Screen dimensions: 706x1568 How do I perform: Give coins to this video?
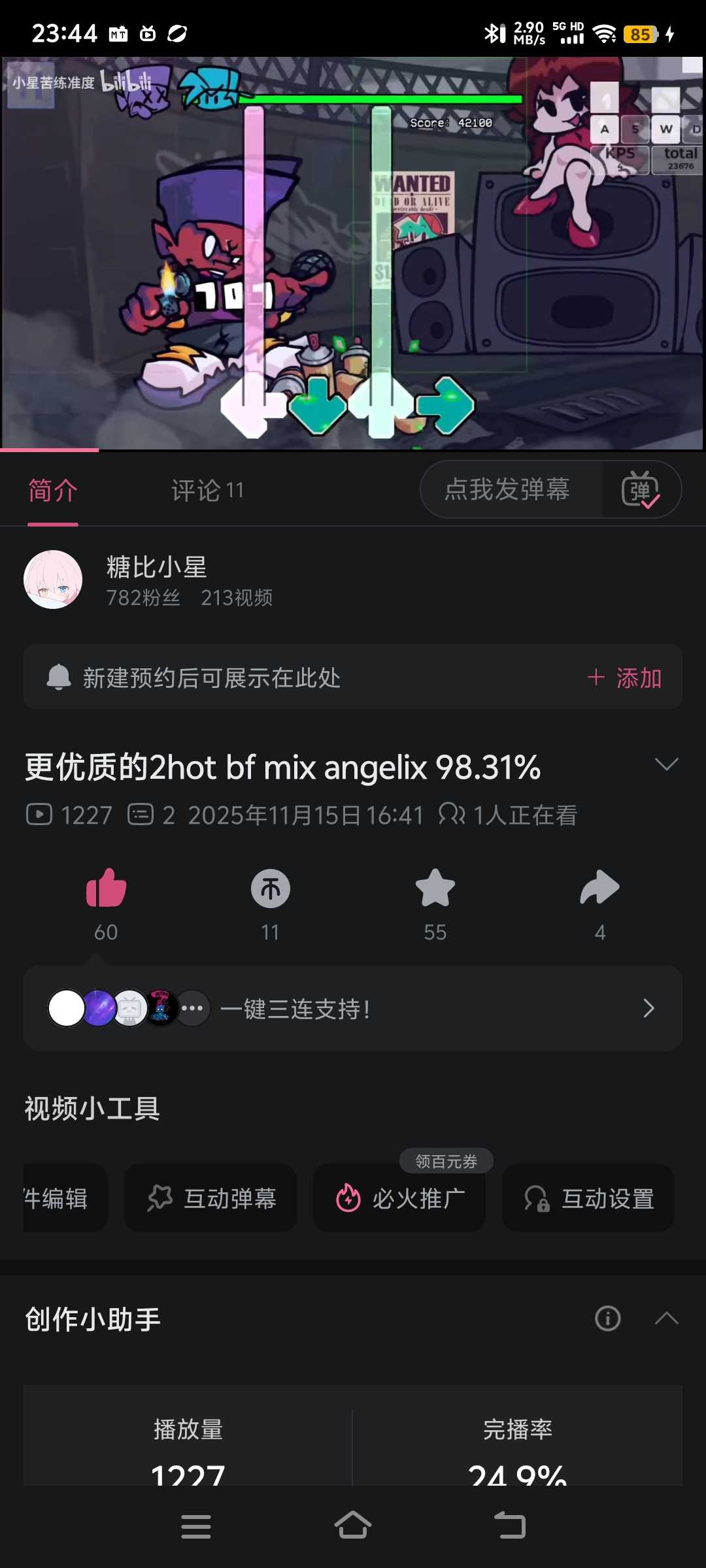(x=271, y=889)
